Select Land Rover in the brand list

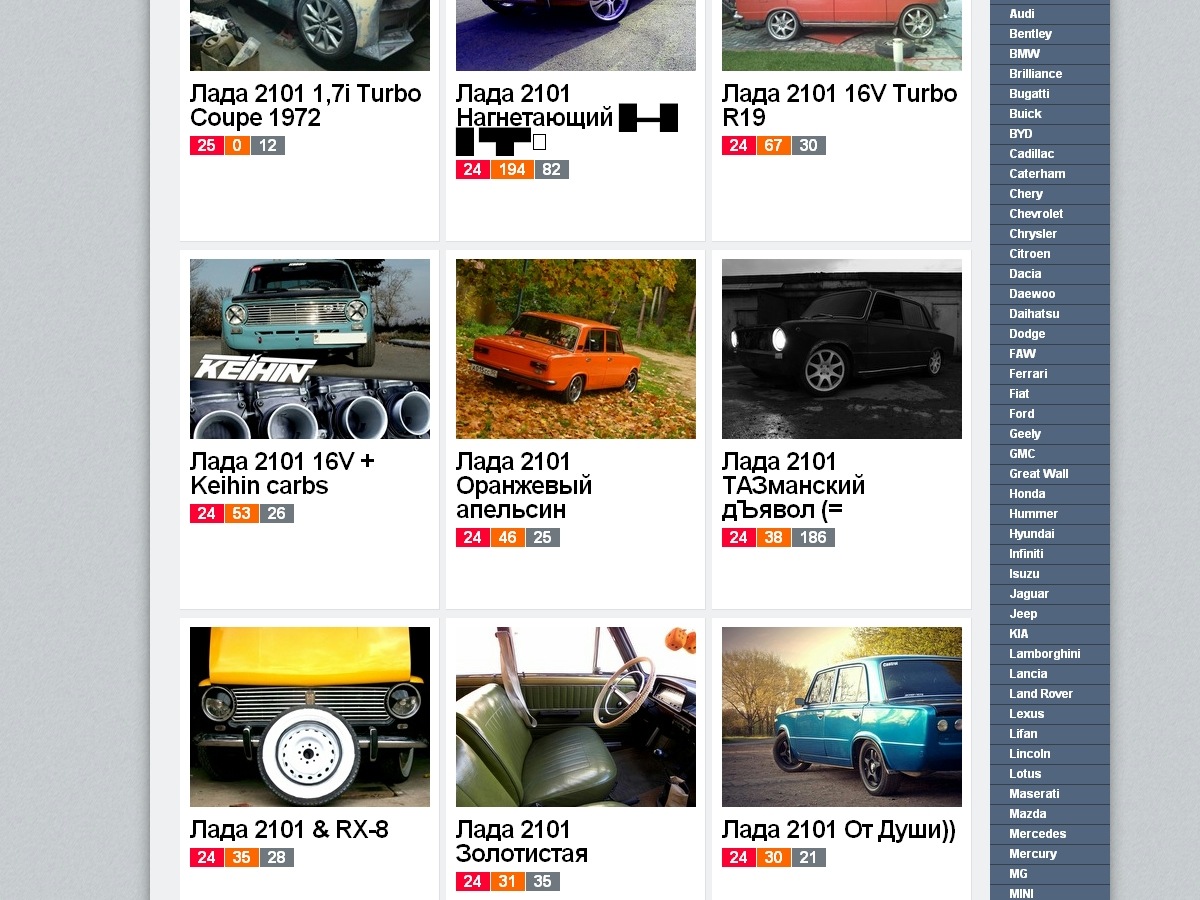pyautogui.click(x=1040, y=694)
